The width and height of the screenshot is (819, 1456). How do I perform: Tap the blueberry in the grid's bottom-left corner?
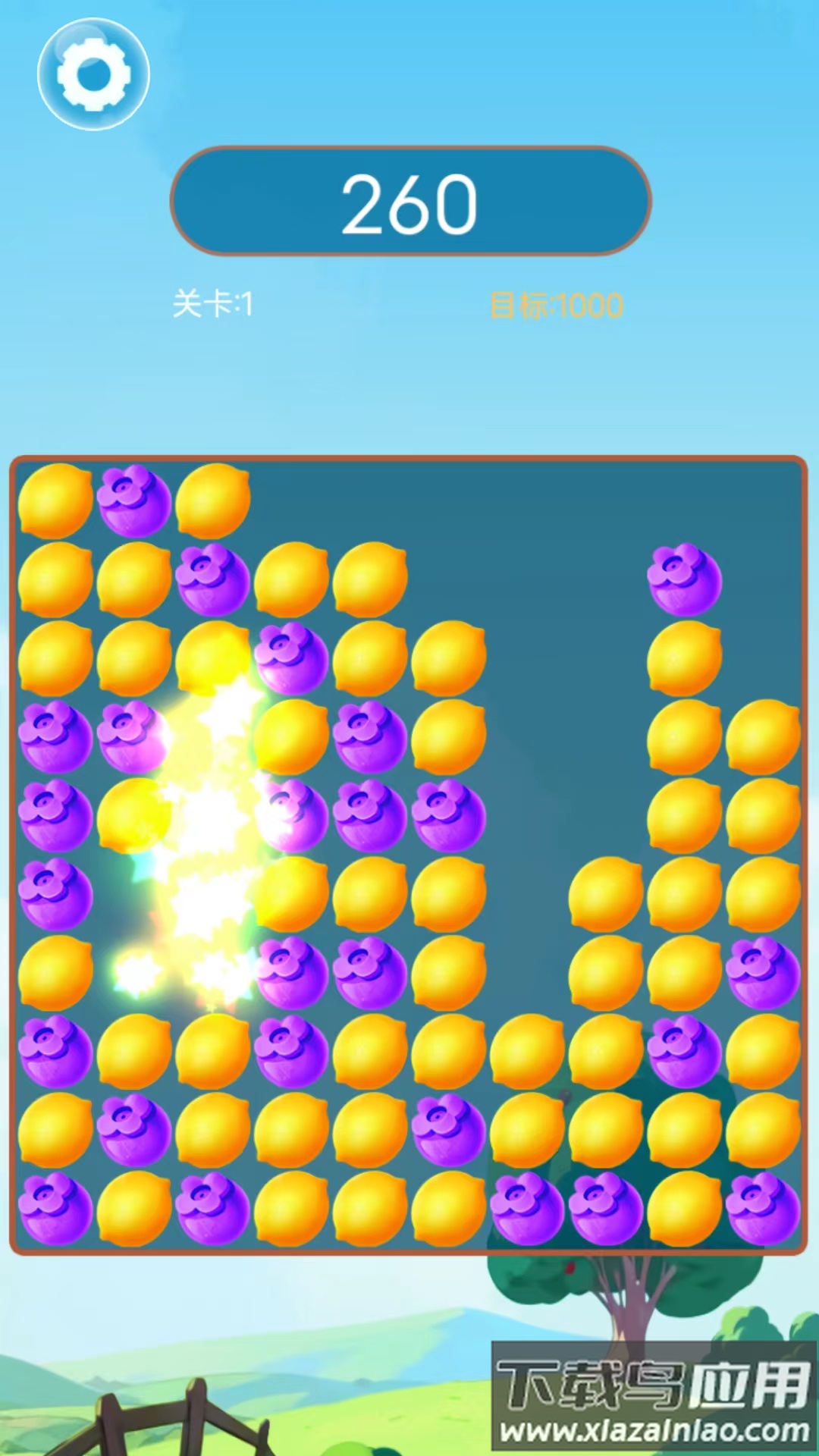pyautogui.click(x=55, y=1209)
